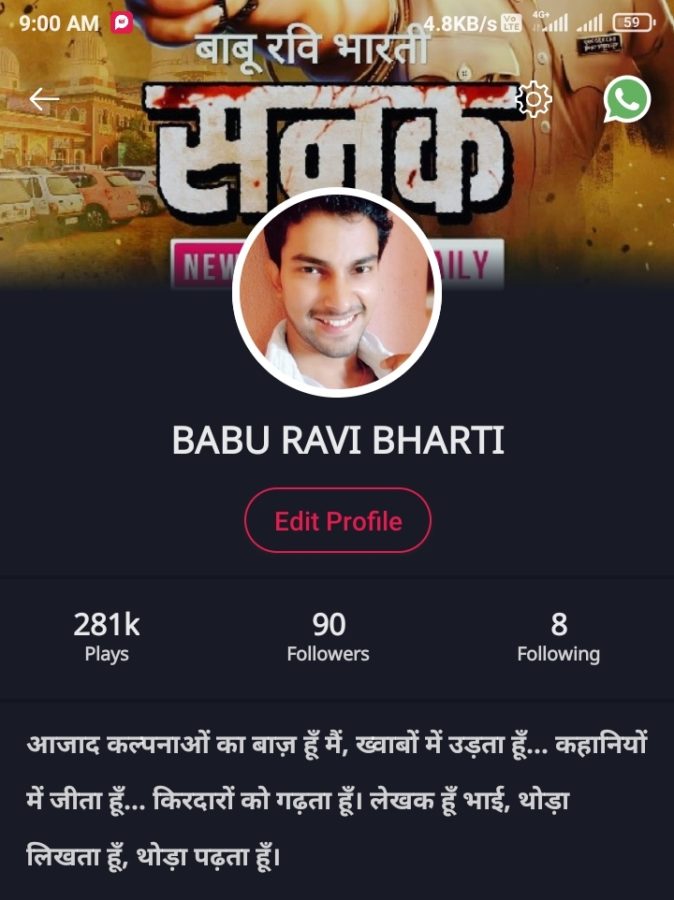View the 90 Followers list
Viewport: 674px width, 900px height.
(328, 638)
